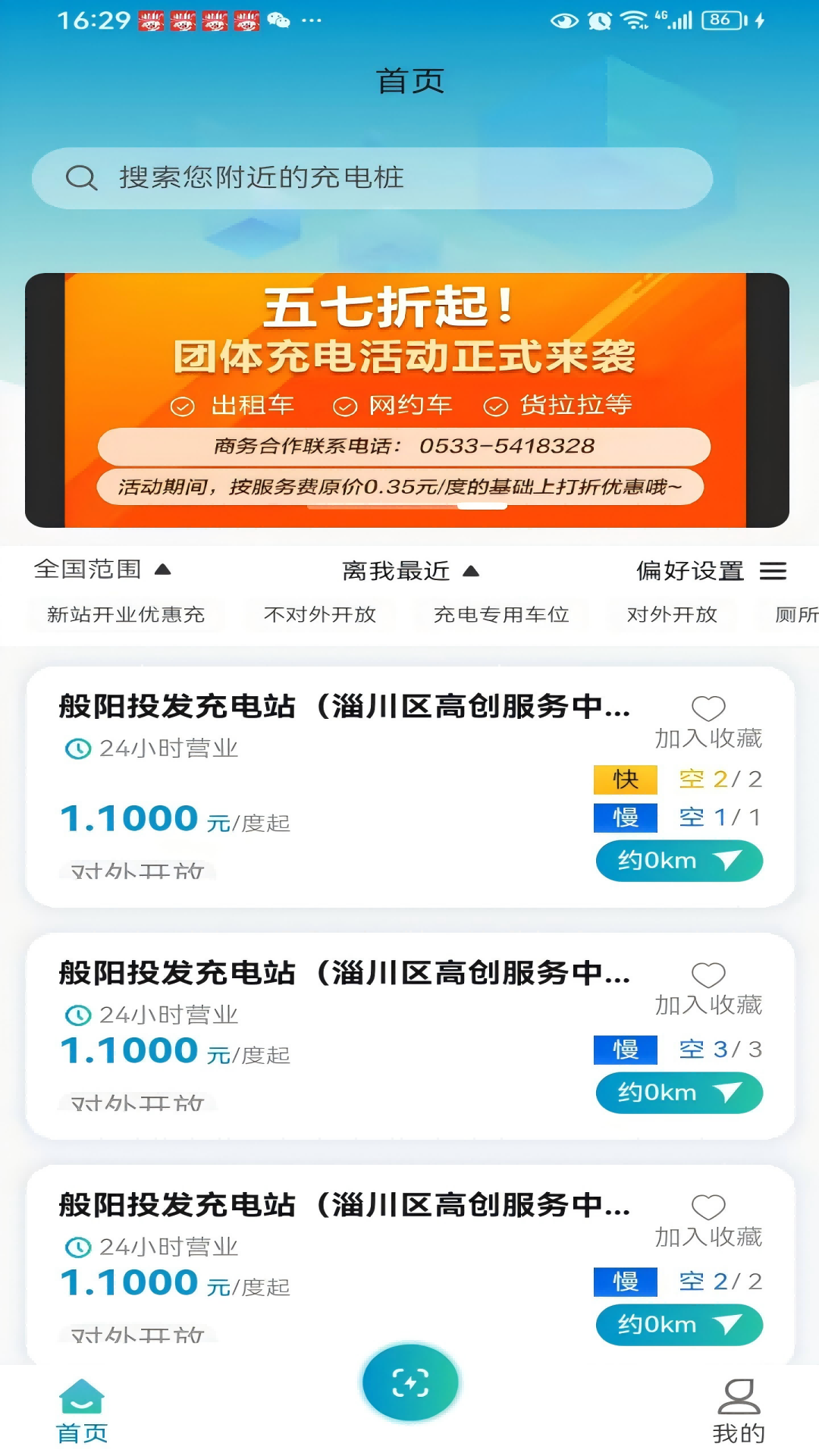Expand the 离我最近 sorting dropdown

point(410,571)
